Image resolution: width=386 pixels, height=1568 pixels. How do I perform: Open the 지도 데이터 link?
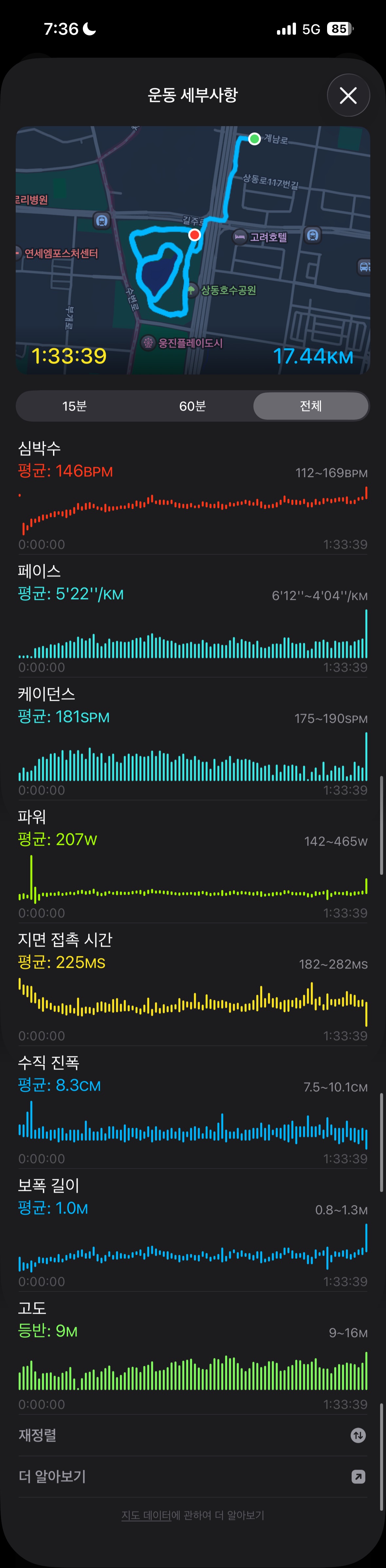(x=146, y=1516)
